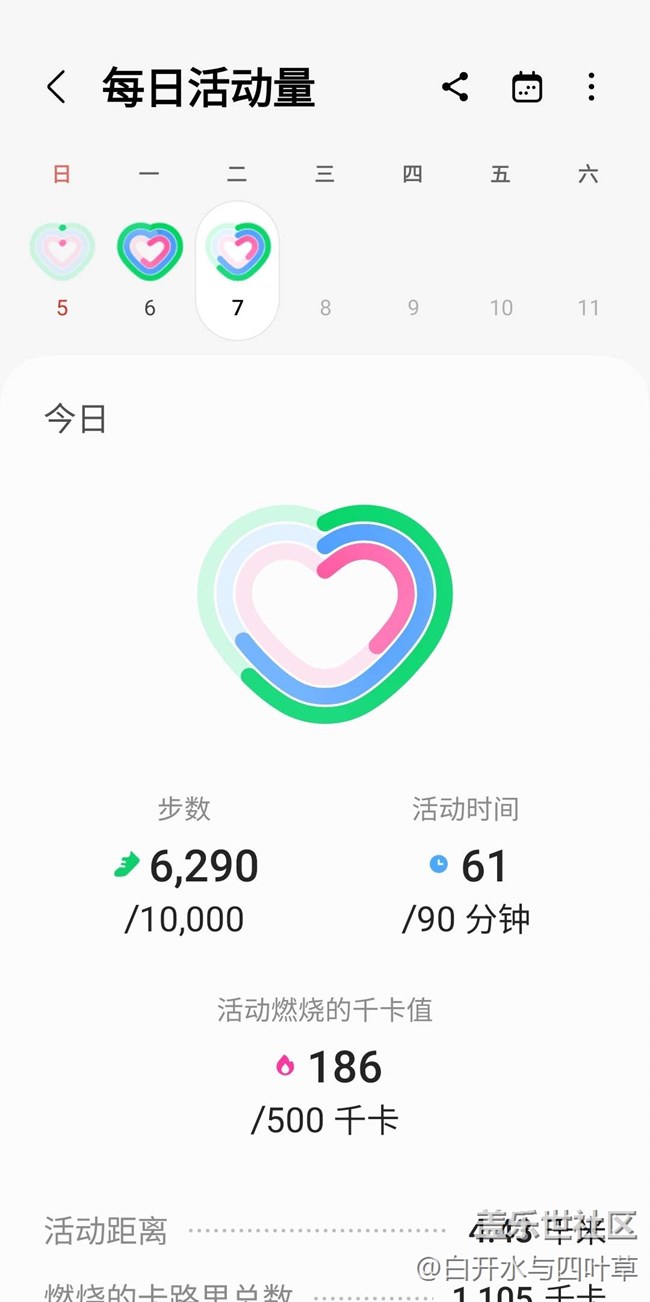Open the calendar view icon

(526, 88)
